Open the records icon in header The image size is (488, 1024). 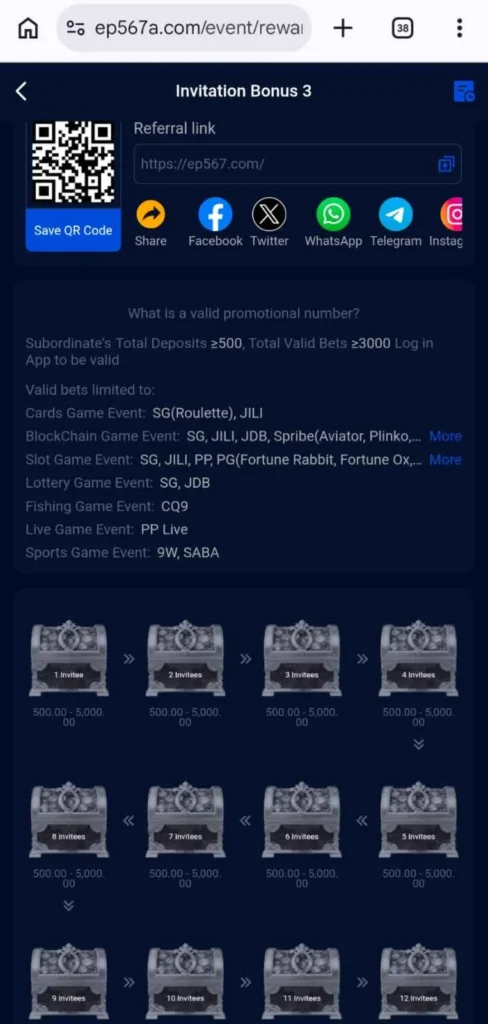point(464,91)
